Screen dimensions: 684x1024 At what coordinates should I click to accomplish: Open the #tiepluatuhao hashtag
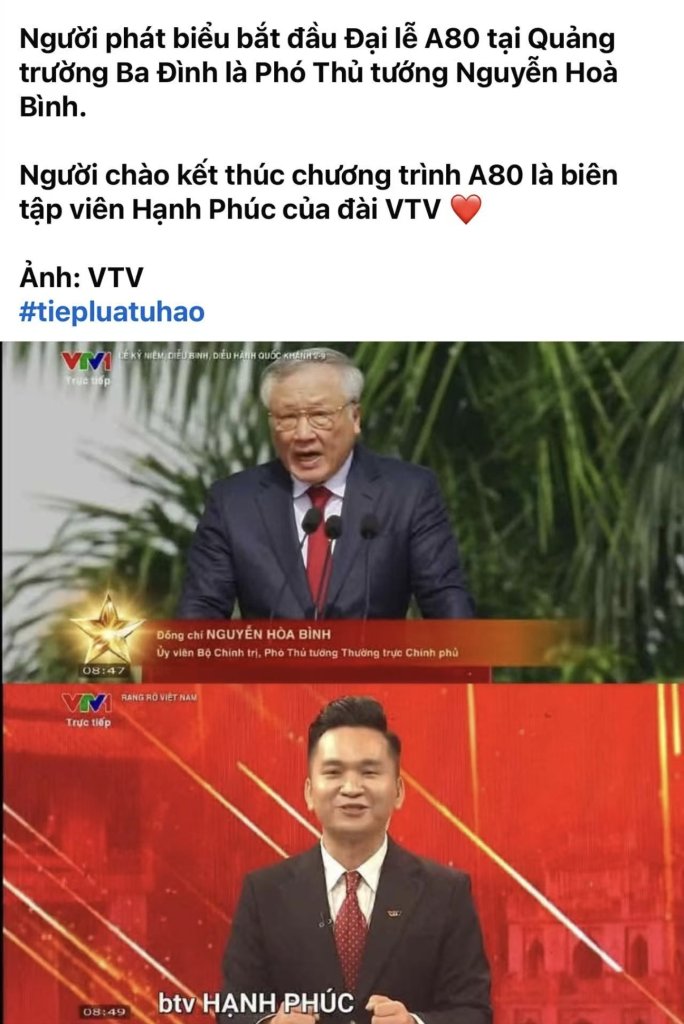111,312
